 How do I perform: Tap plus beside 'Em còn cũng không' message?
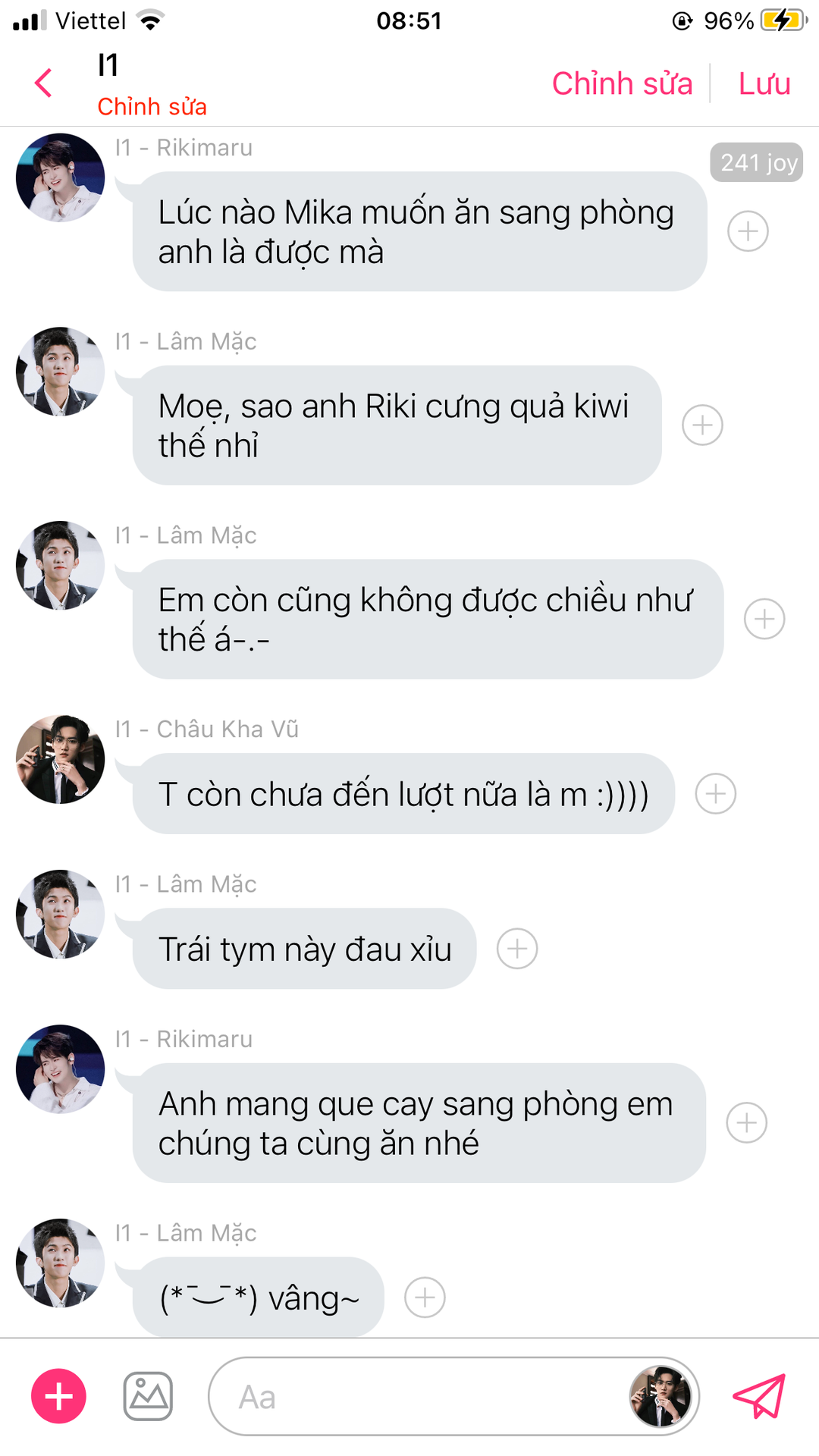point(764,619)
